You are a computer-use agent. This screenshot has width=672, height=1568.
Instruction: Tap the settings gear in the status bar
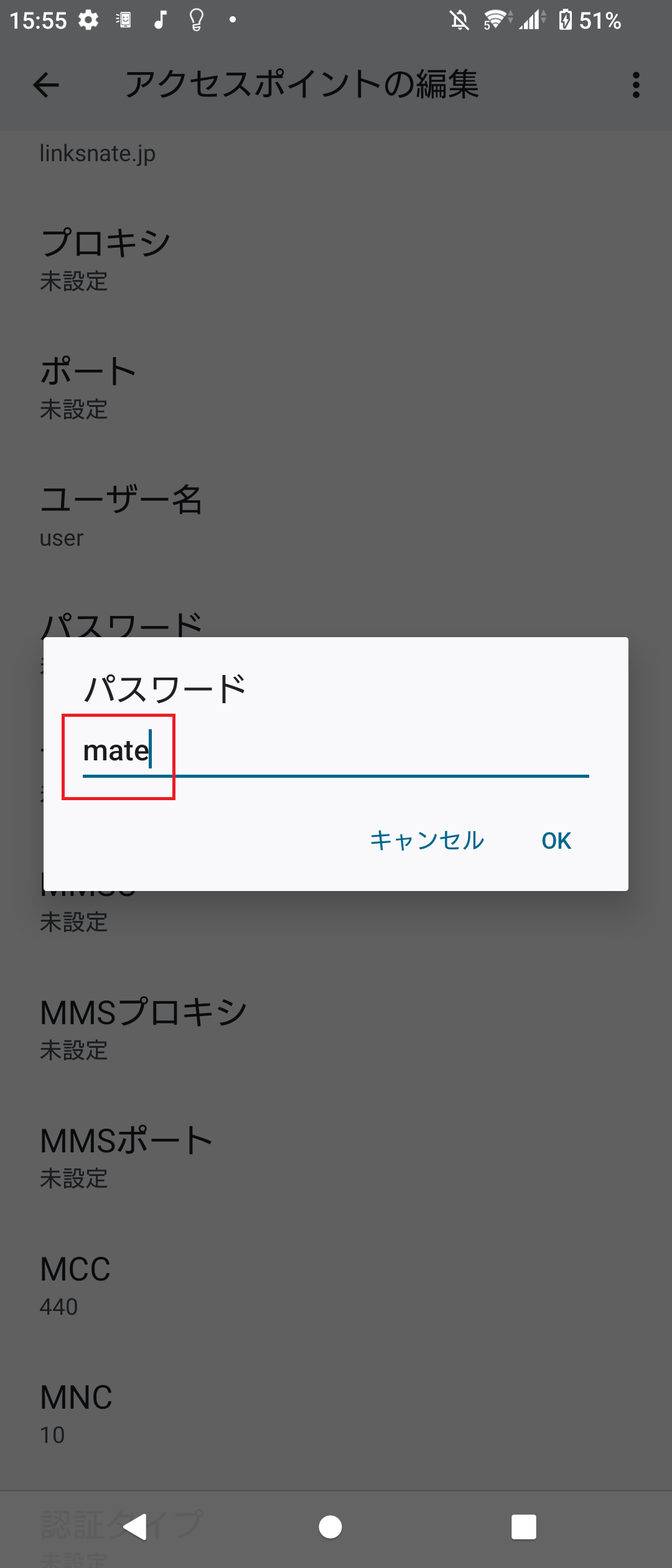(88, 20)
